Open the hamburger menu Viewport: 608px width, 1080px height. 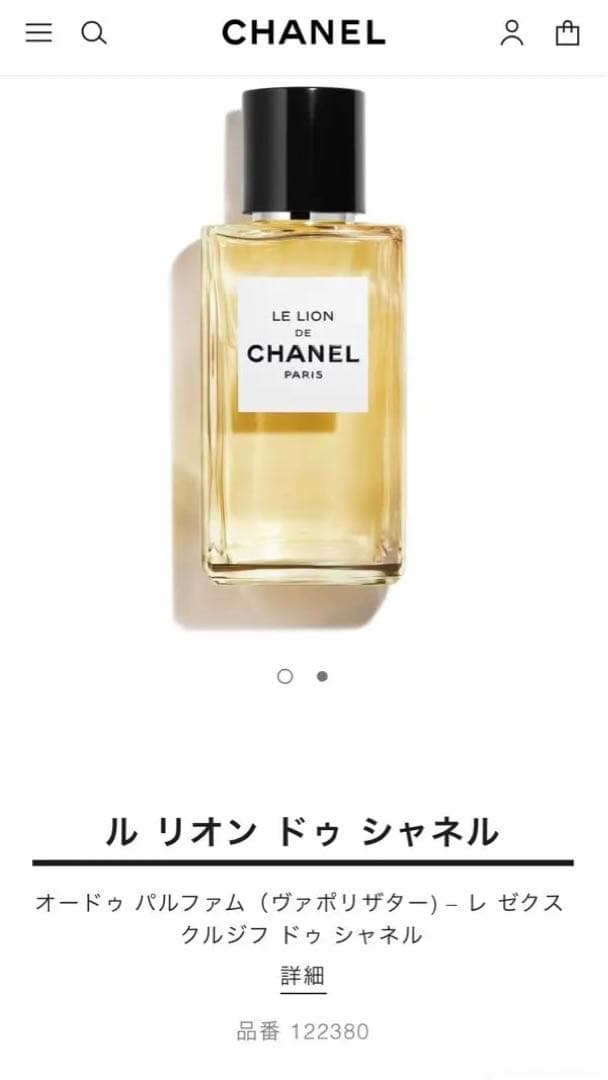click(x=38, y=33)
